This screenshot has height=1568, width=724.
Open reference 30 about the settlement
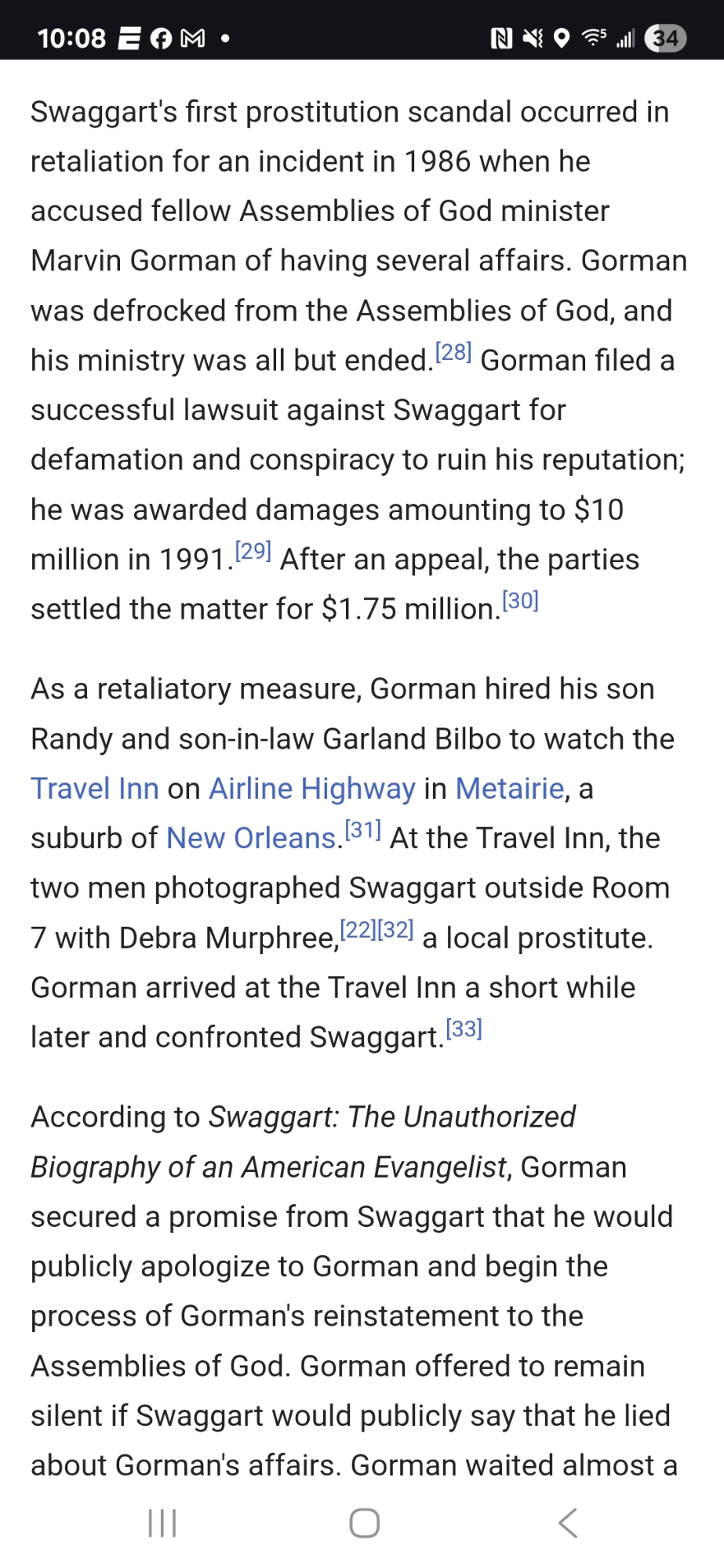(520, 601)
